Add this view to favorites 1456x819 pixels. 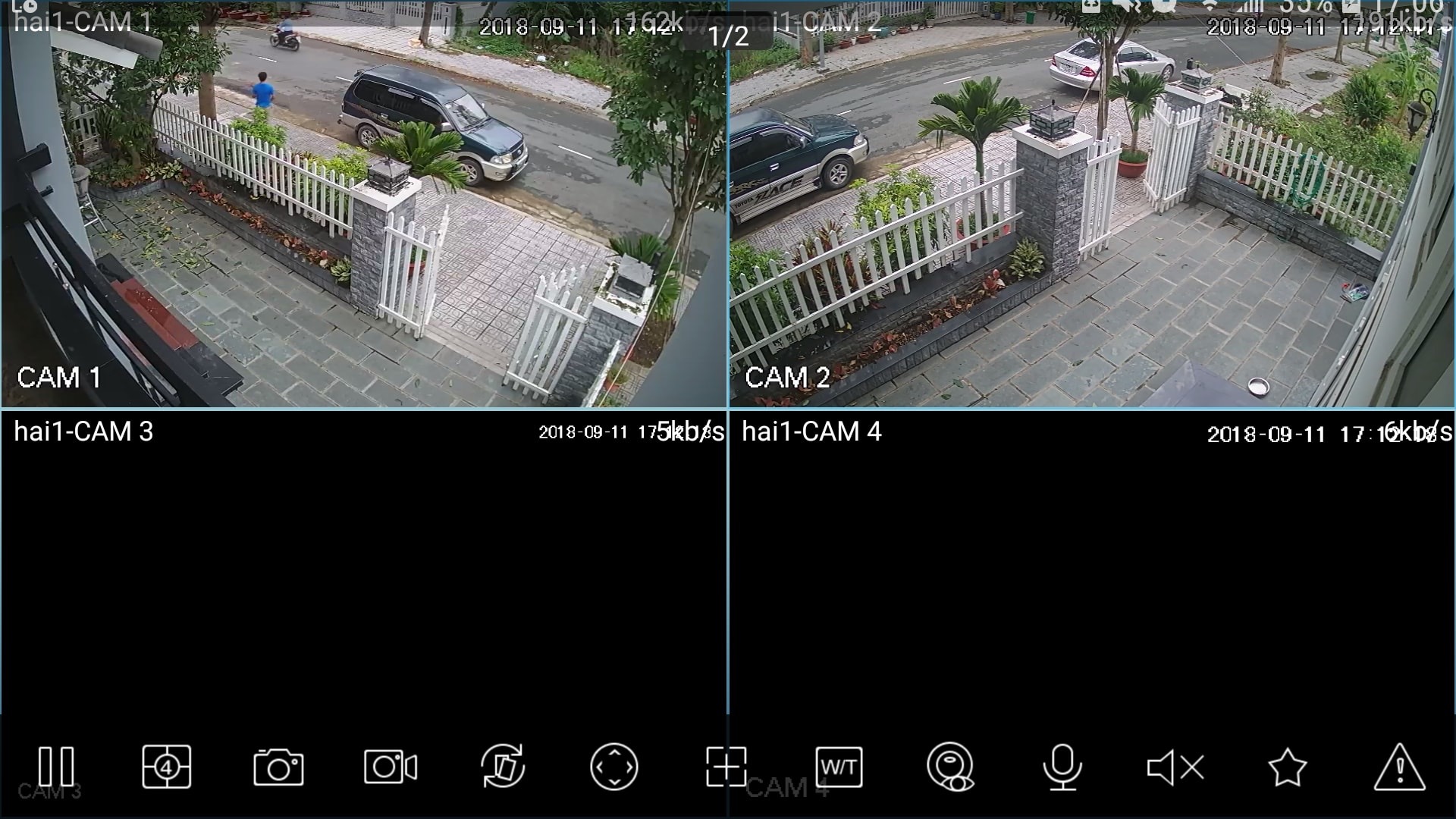tap(1287, 767)
